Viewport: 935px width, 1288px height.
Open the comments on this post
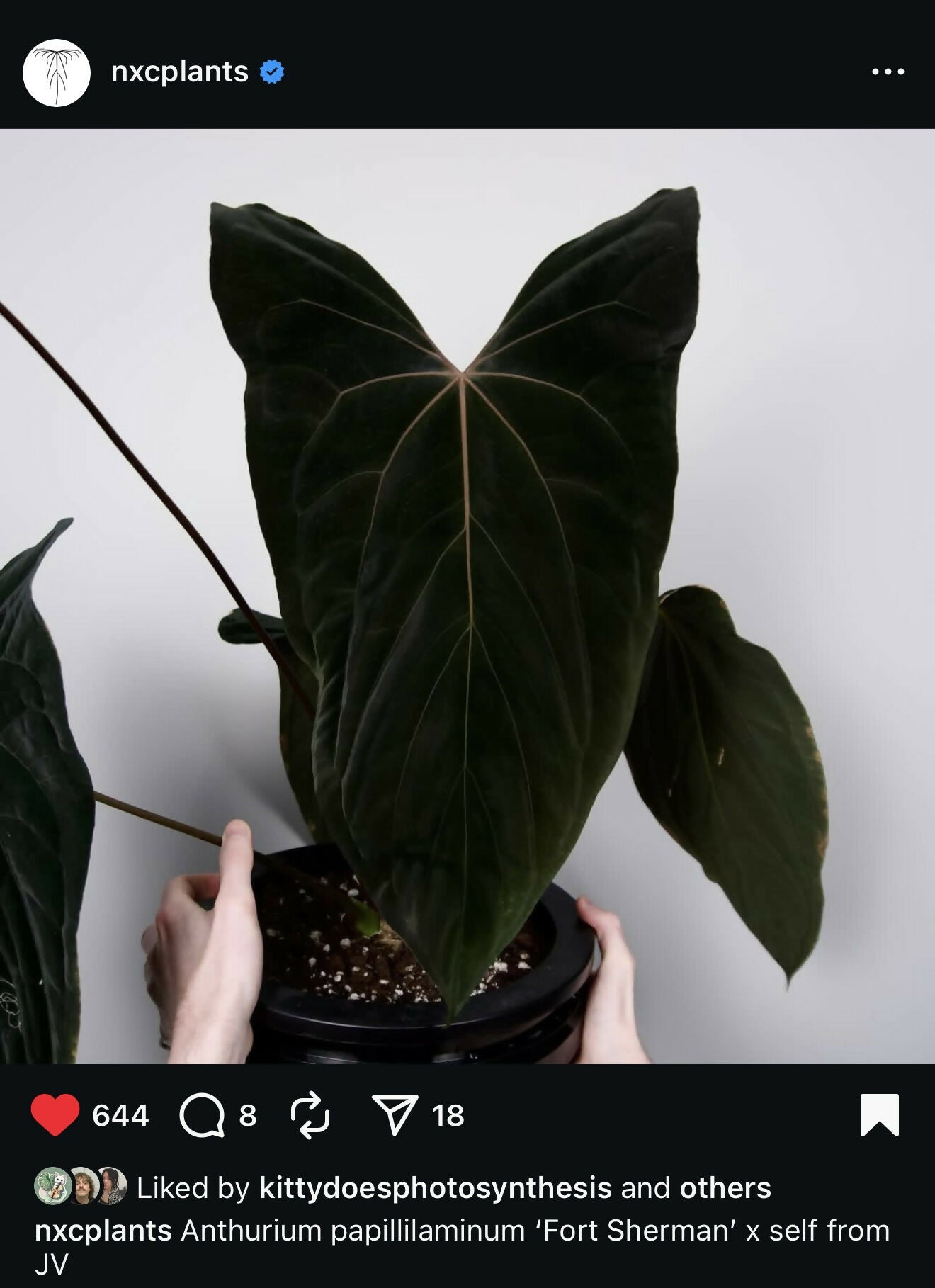tap(202, 1115)
